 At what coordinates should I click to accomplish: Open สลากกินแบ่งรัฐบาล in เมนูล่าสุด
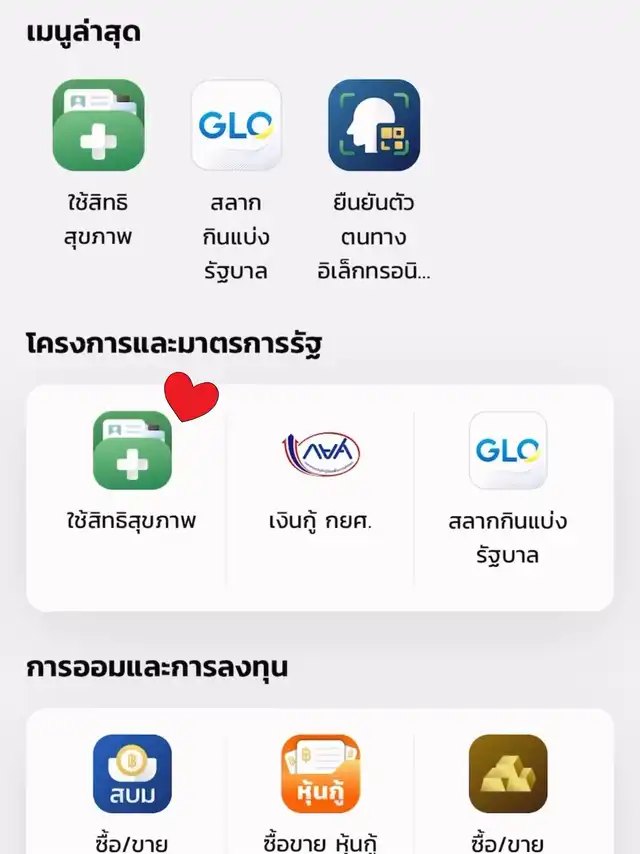coord(236,126)
